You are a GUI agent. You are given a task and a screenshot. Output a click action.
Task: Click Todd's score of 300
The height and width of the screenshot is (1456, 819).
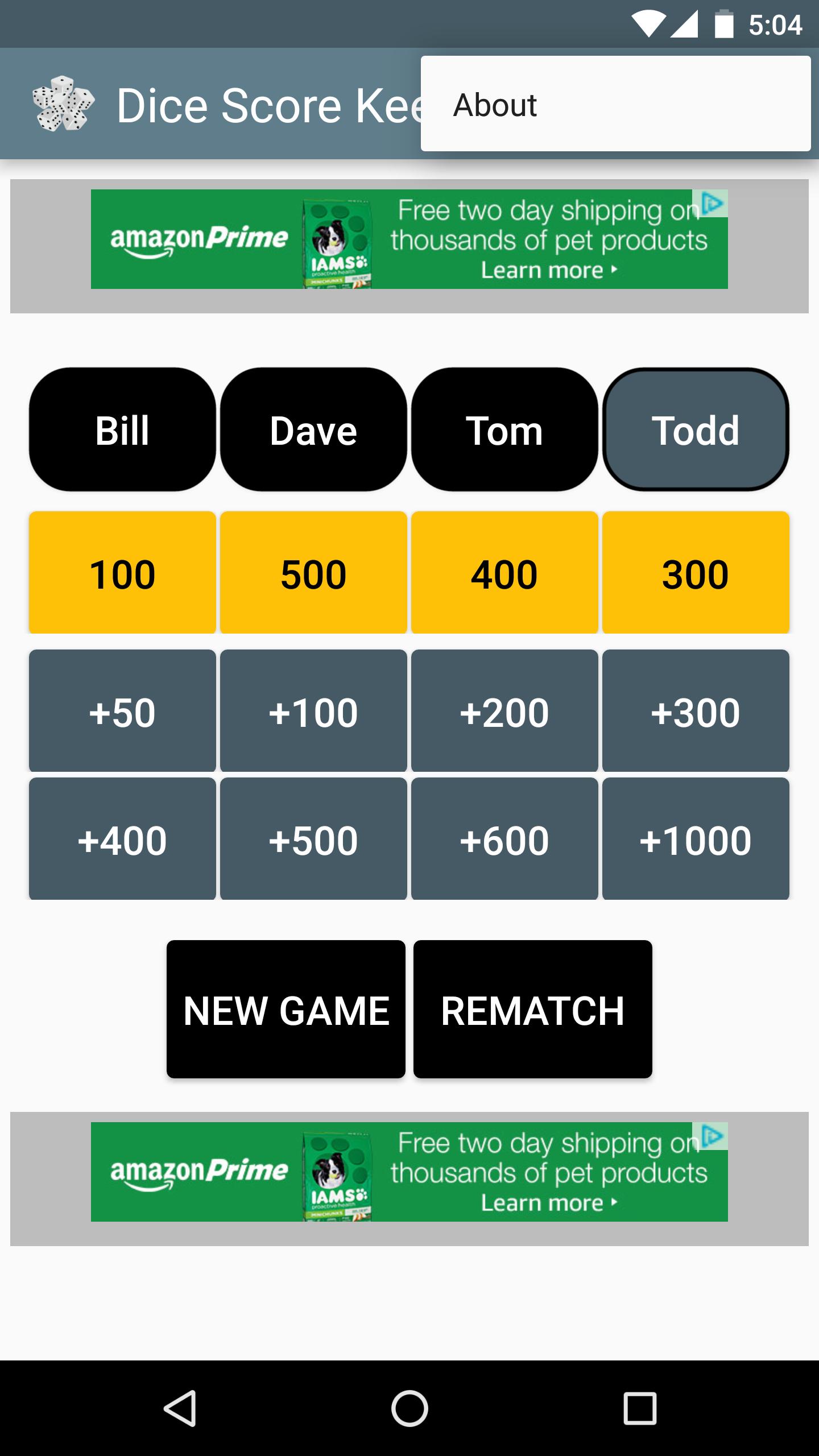[x=696, y=573]
